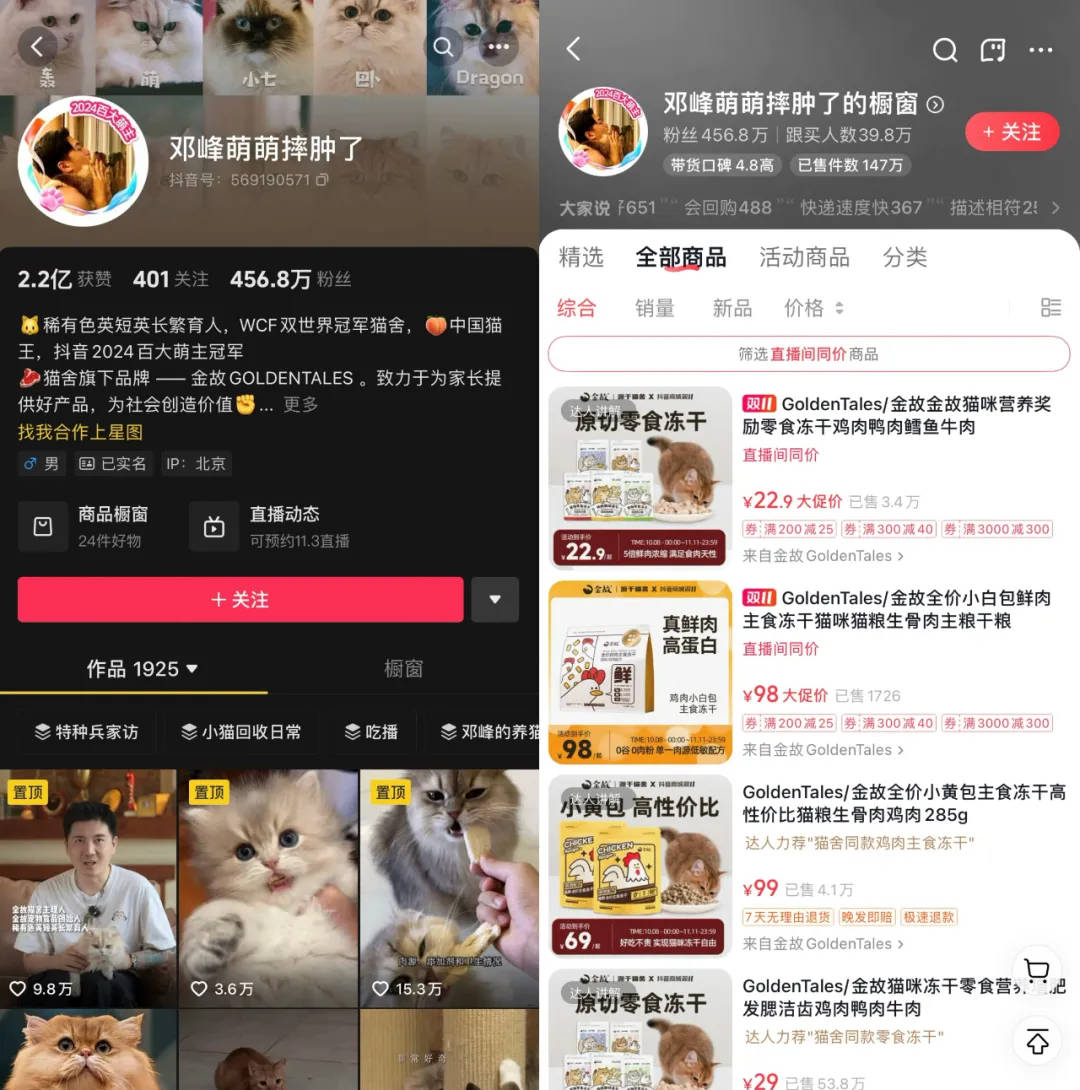Filter 直播间同价 products

[x=808, y=354]
